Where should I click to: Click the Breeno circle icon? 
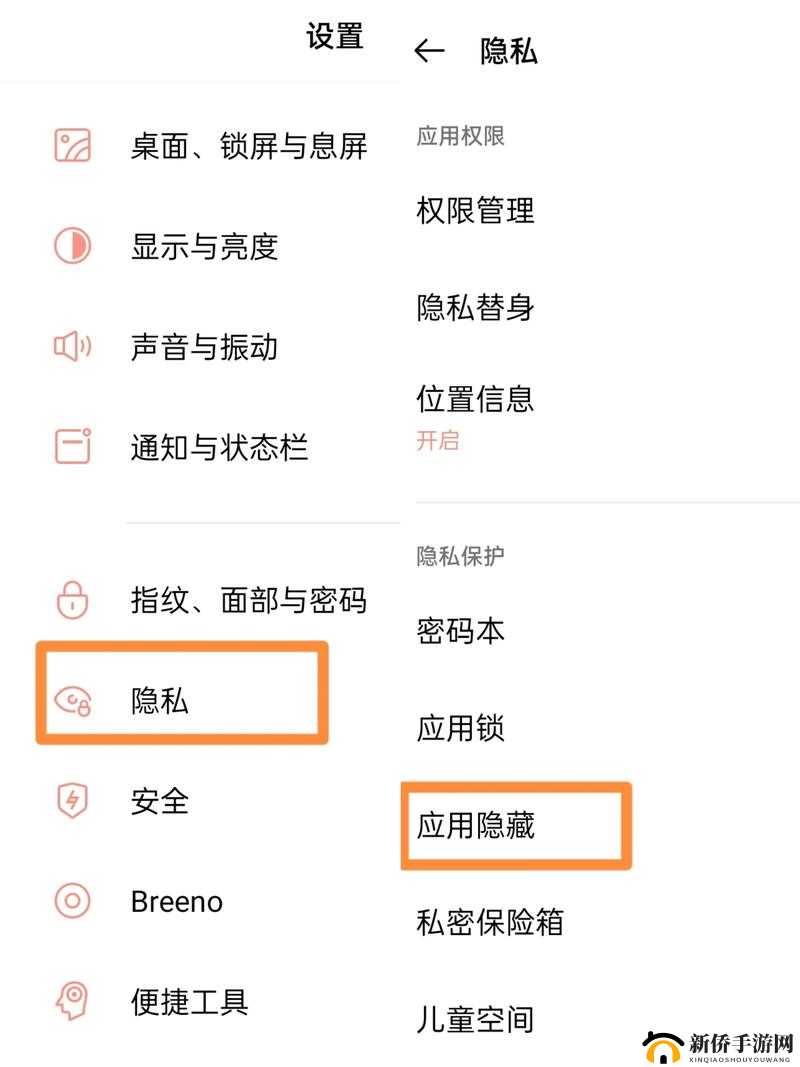coord(72,900)
